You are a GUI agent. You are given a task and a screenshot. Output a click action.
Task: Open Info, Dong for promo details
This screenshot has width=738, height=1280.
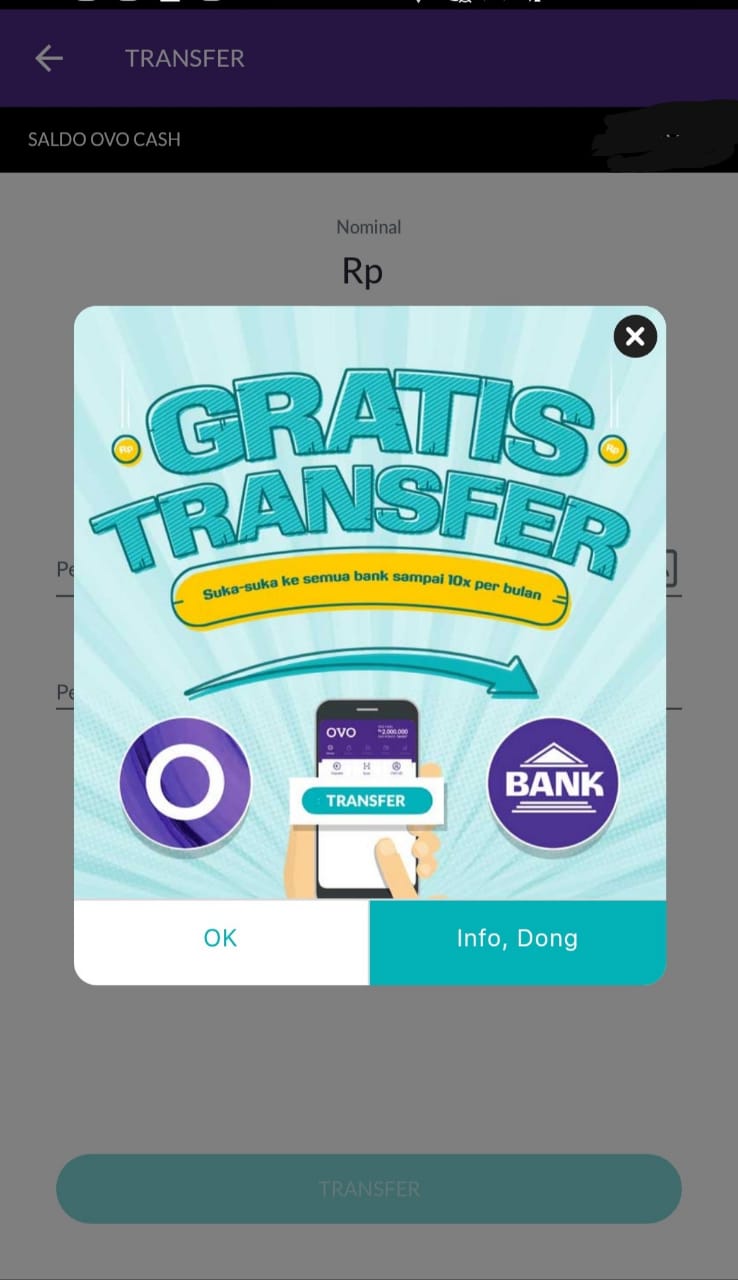[518, 939]
